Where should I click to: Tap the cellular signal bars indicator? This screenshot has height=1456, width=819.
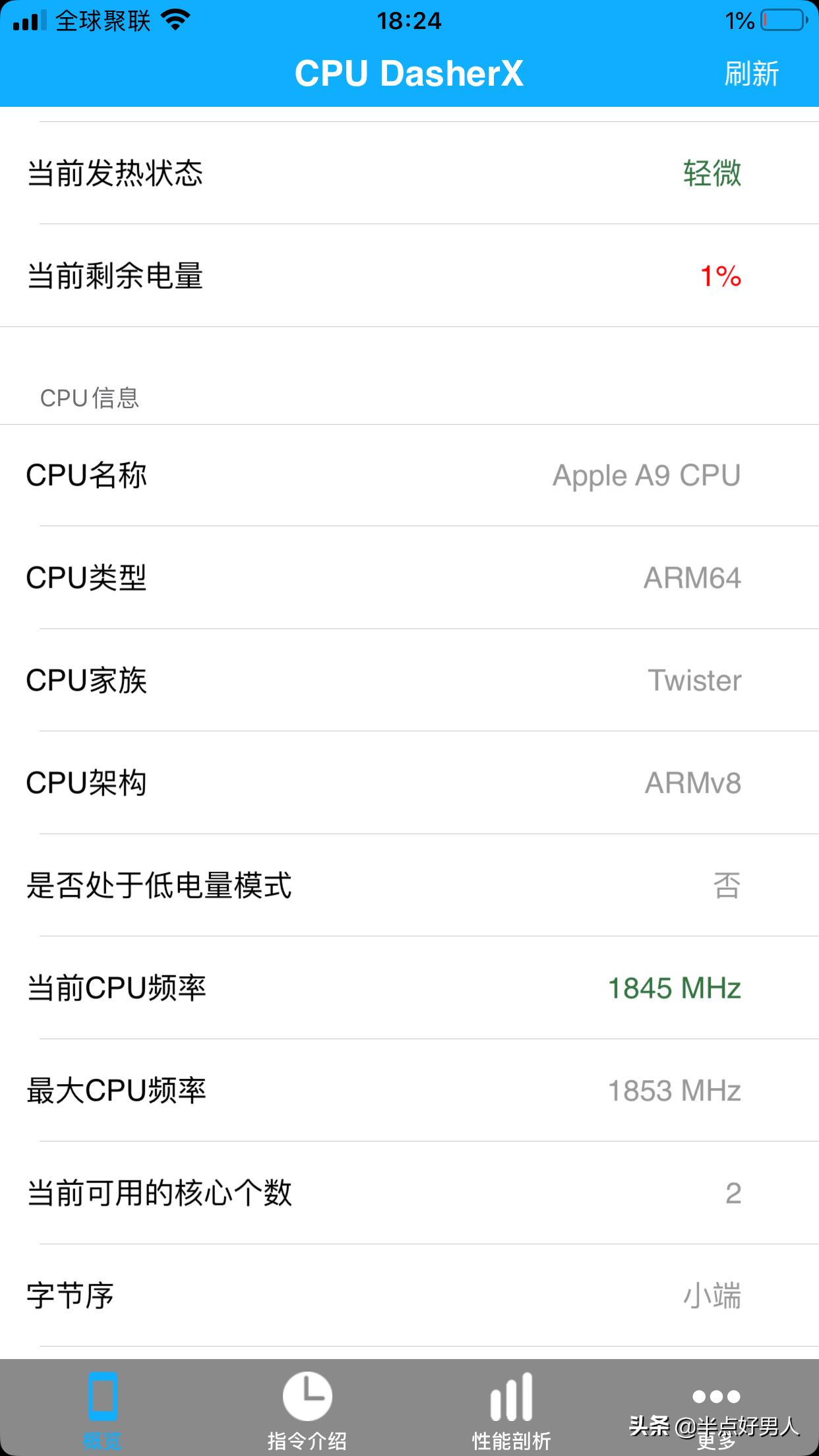click(30, 20)
